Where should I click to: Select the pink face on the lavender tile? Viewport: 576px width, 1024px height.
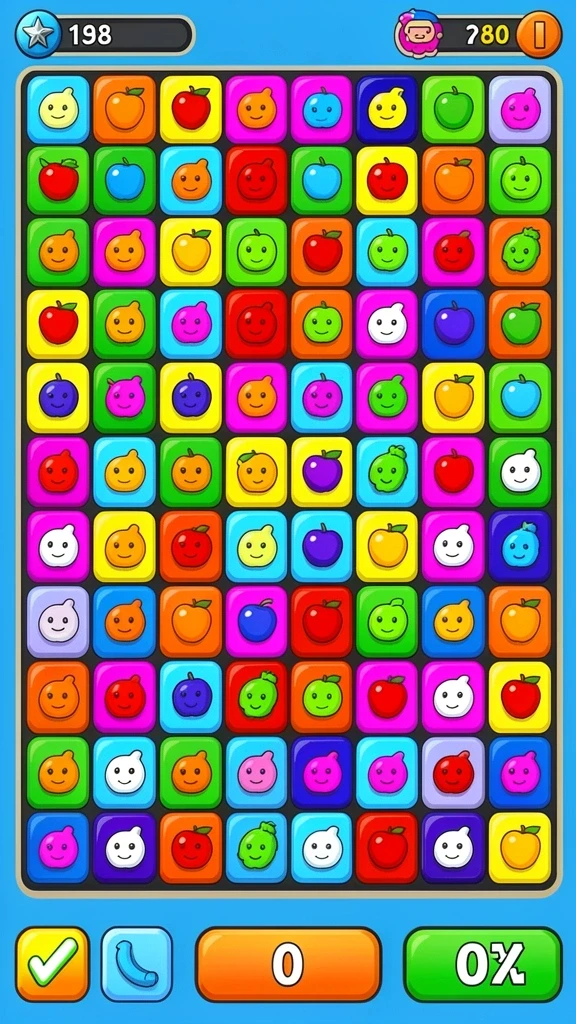pos(520,109)
